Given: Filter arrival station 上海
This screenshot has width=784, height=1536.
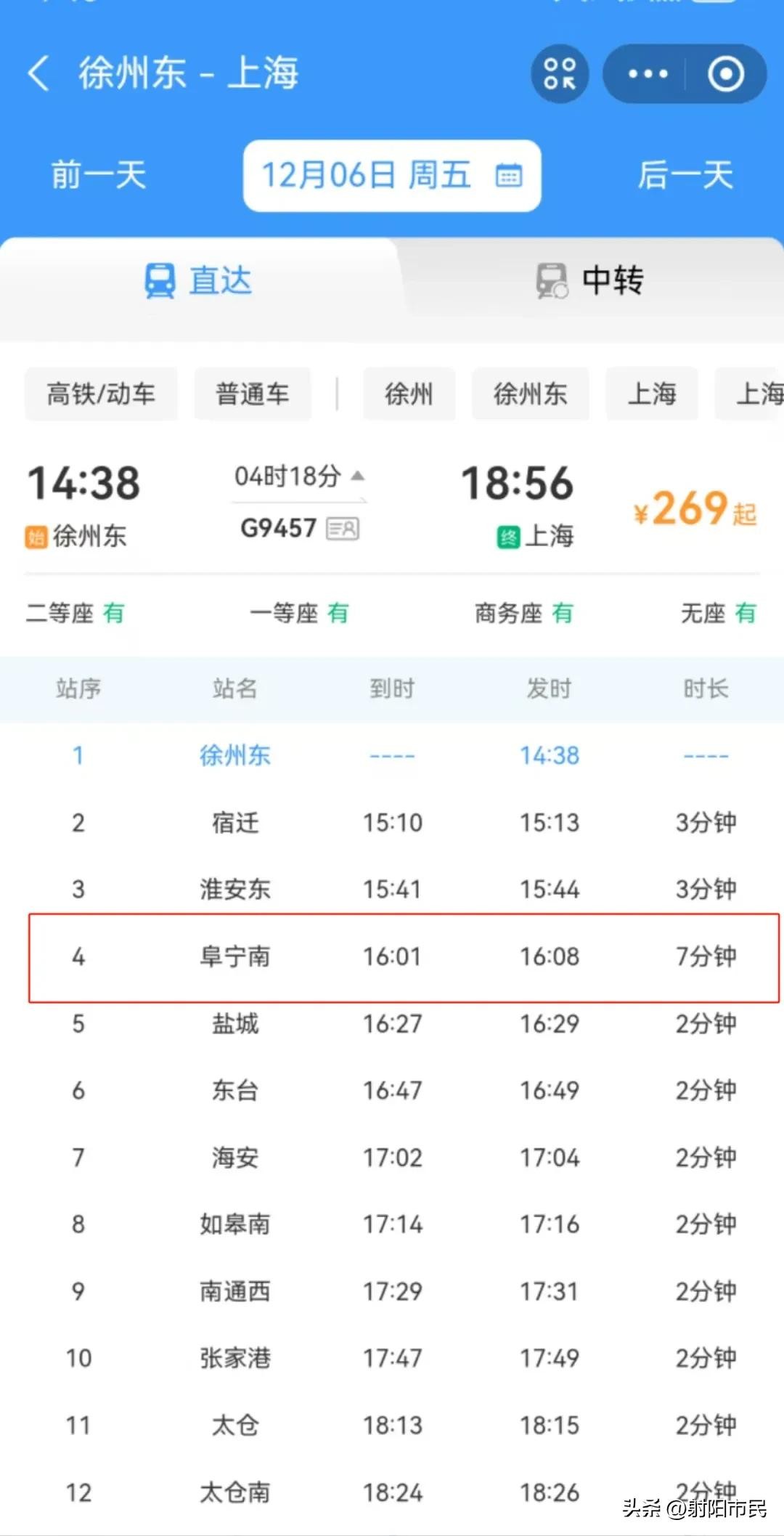Looking at the screenshot, I should click(x=651, y=394).
